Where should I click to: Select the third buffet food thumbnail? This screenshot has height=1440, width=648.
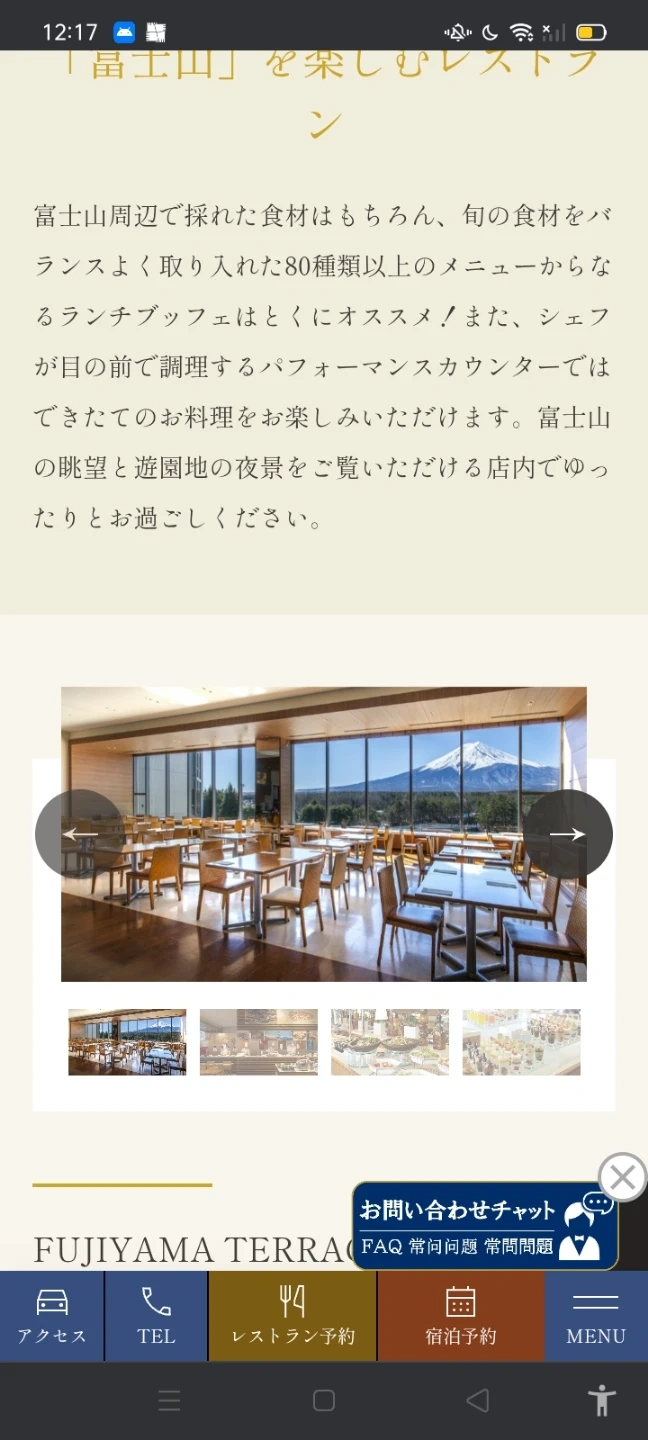[x=390, y=1042]
